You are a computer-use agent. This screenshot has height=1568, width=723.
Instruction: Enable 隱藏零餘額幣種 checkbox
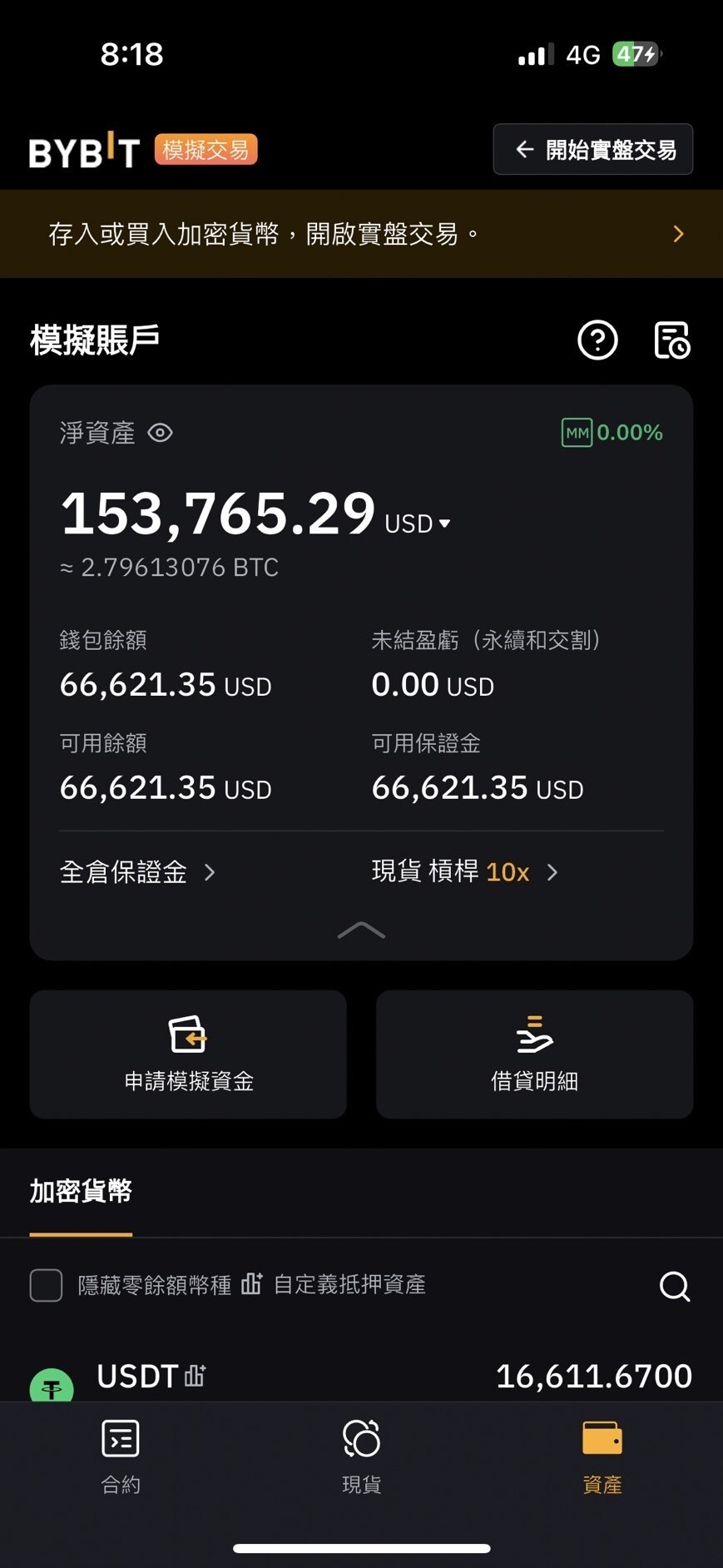[46, 1285]
